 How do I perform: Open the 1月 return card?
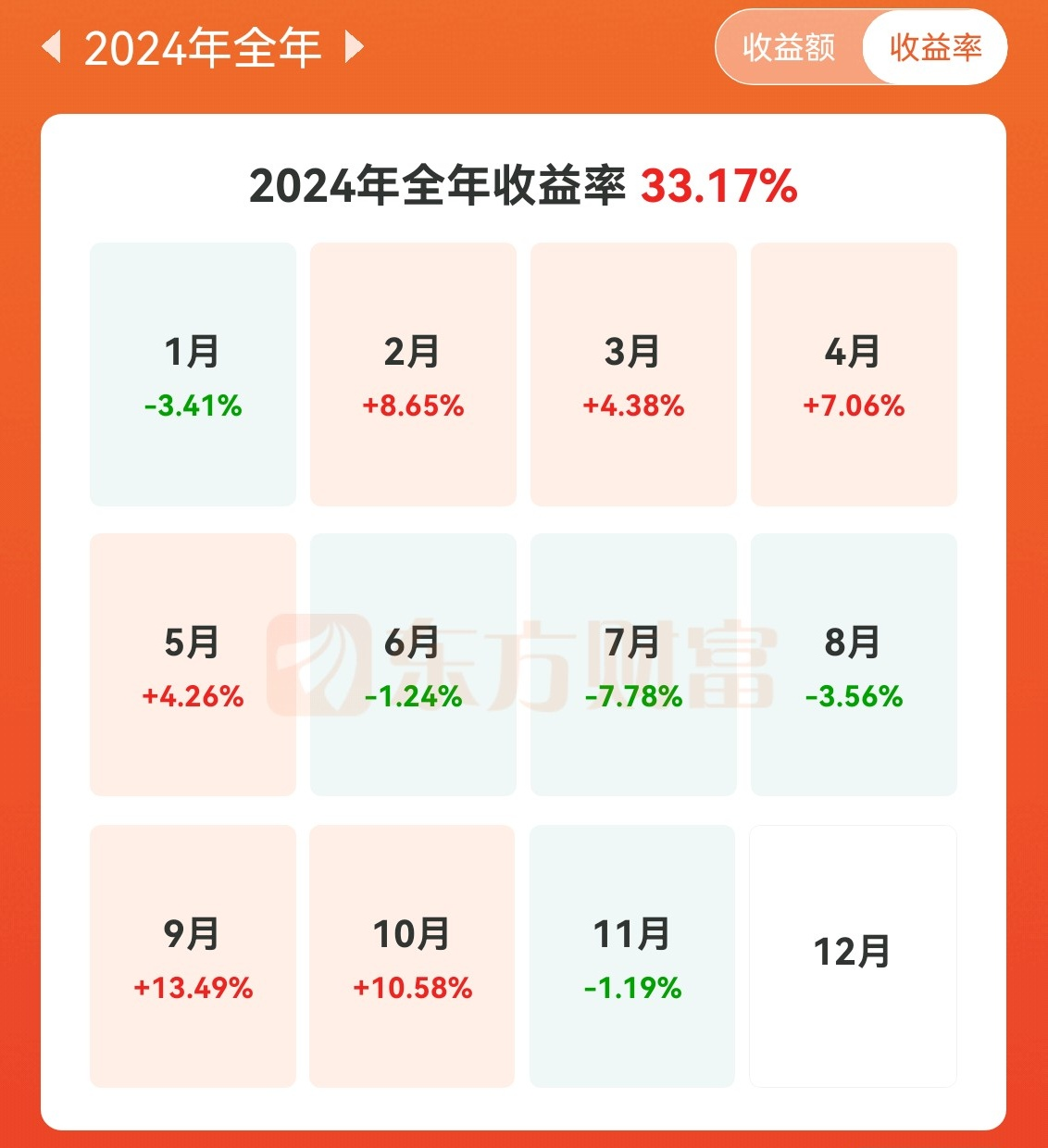point(193,375)
